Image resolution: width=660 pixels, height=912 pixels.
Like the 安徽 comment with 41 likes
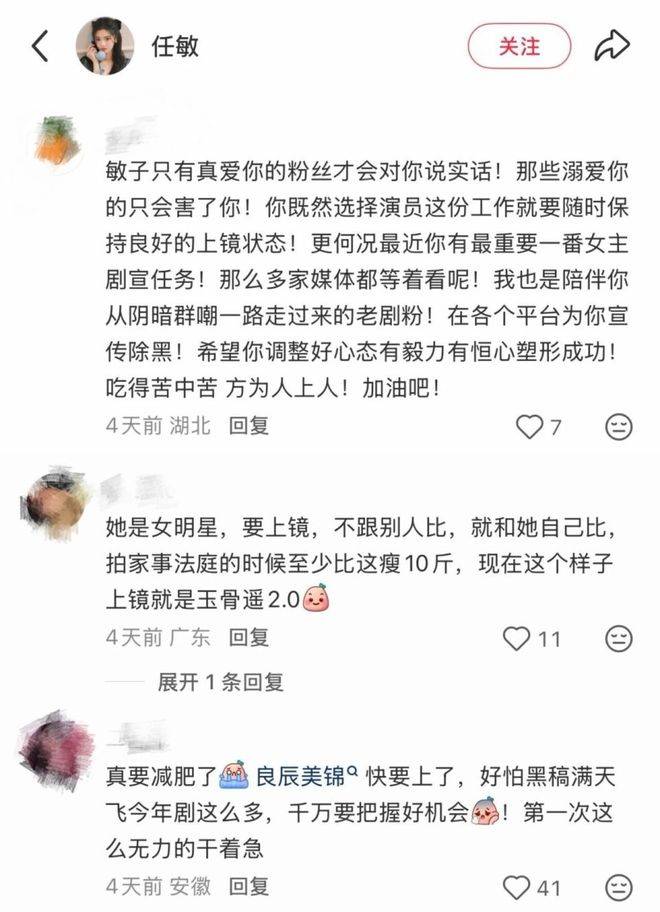click(x=531, y=888)
